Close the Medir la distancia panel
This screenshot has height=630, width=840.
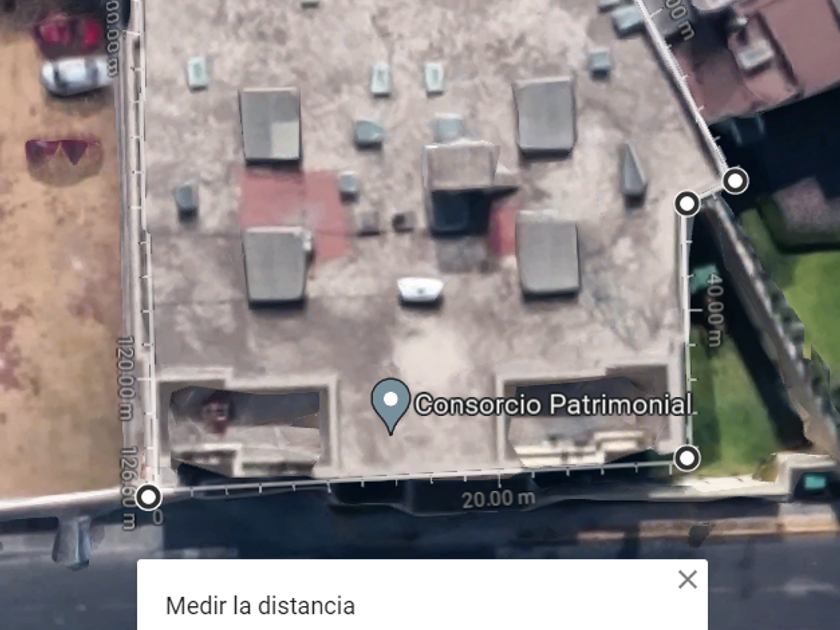(x=687, y=580)
